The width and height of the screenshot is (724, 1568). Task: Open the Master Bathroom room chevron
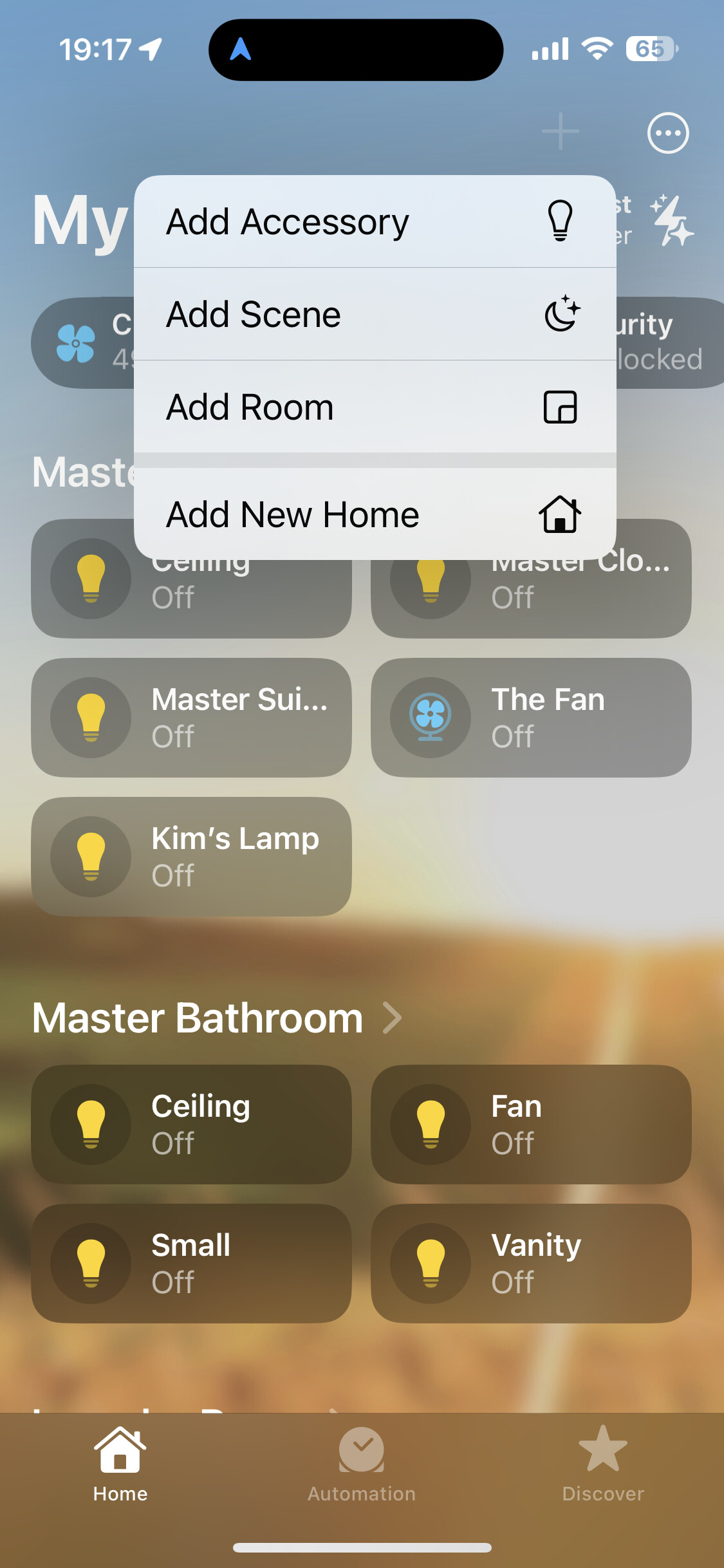point(393,1018)
